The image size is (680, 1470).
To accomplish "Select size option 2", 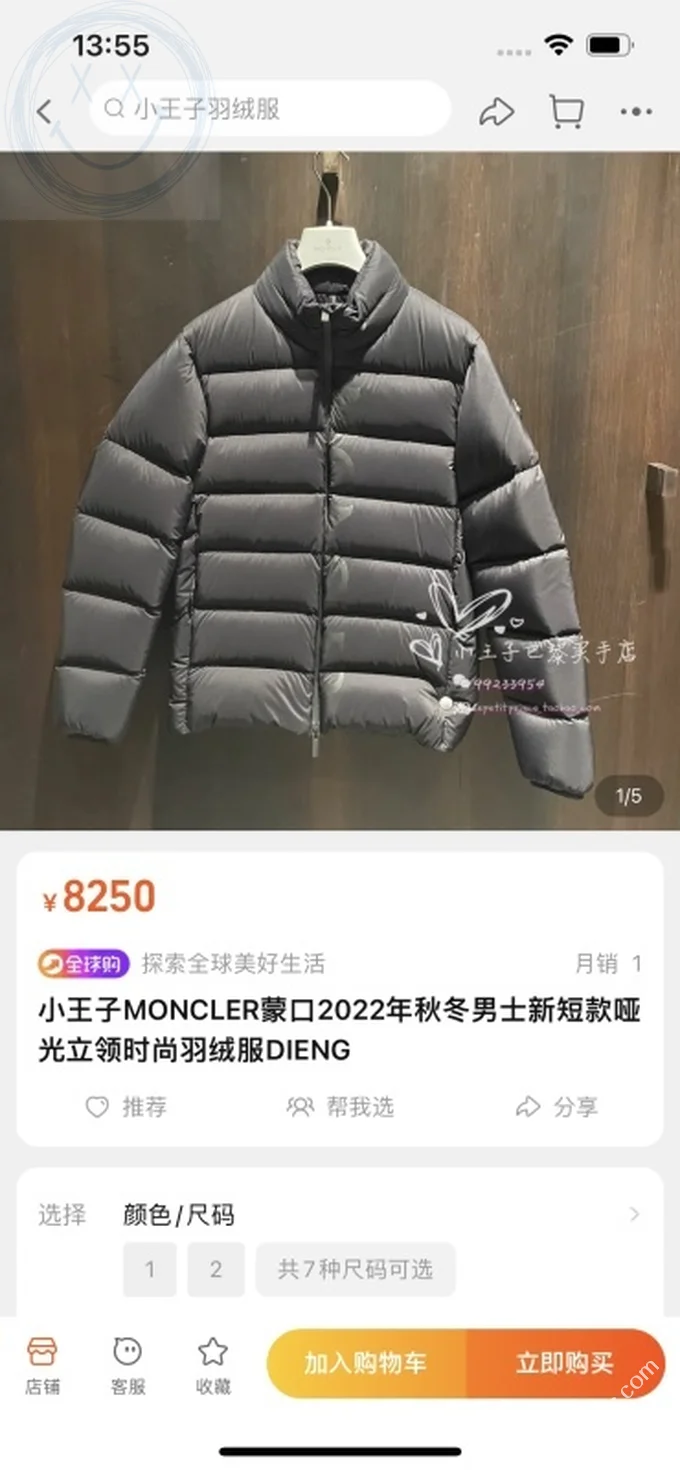I will click(216, 1270).
